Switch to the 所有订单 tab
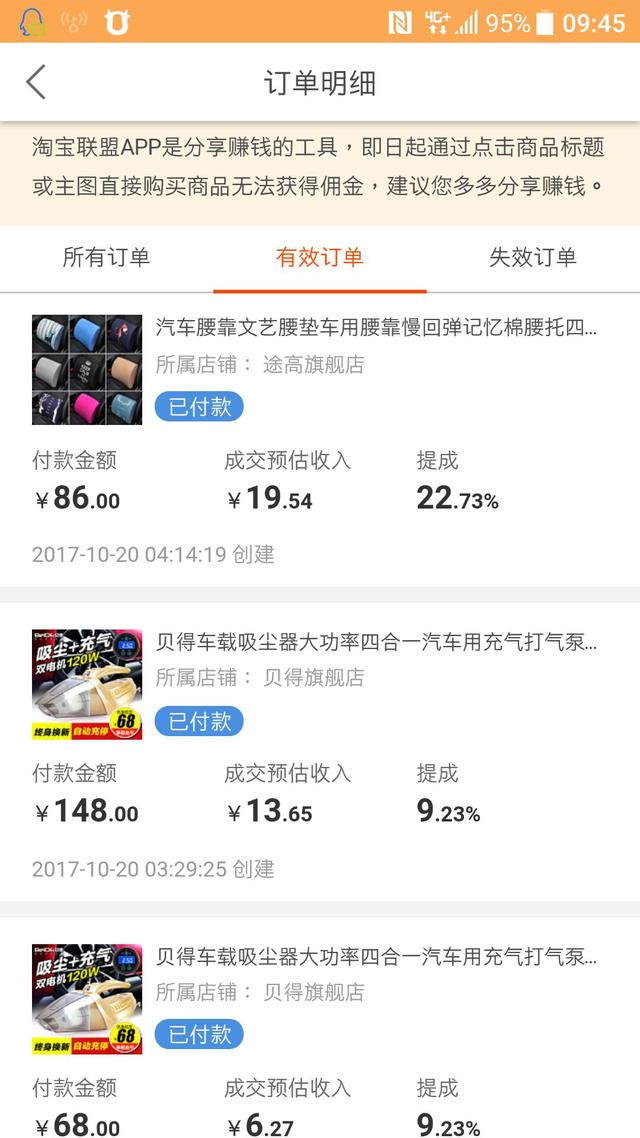The height and width of the screenshot is (1138, 640). coord(106,258)
